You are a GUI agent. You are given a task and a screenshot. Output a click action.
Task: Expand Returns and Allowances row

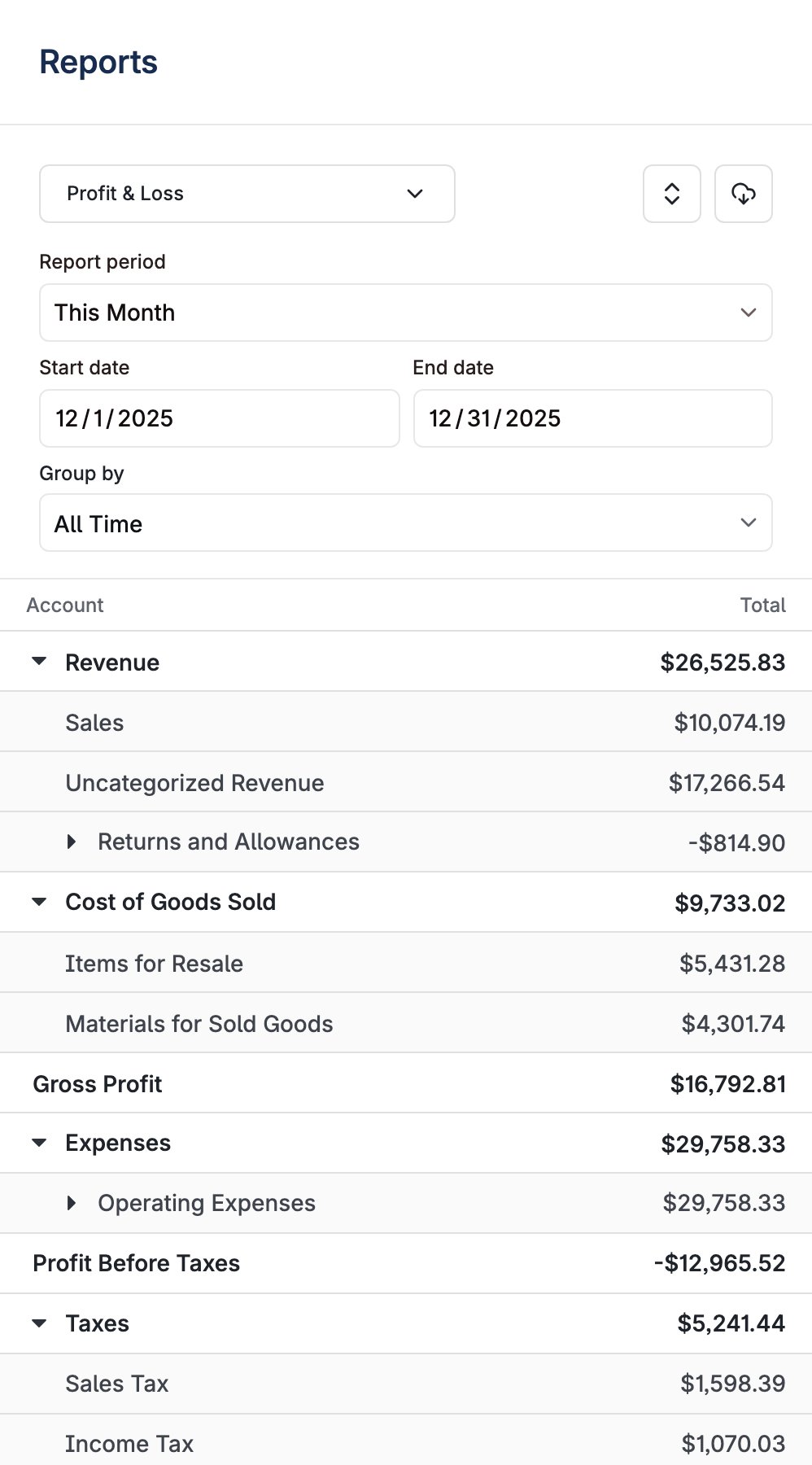tap(72, 842)
